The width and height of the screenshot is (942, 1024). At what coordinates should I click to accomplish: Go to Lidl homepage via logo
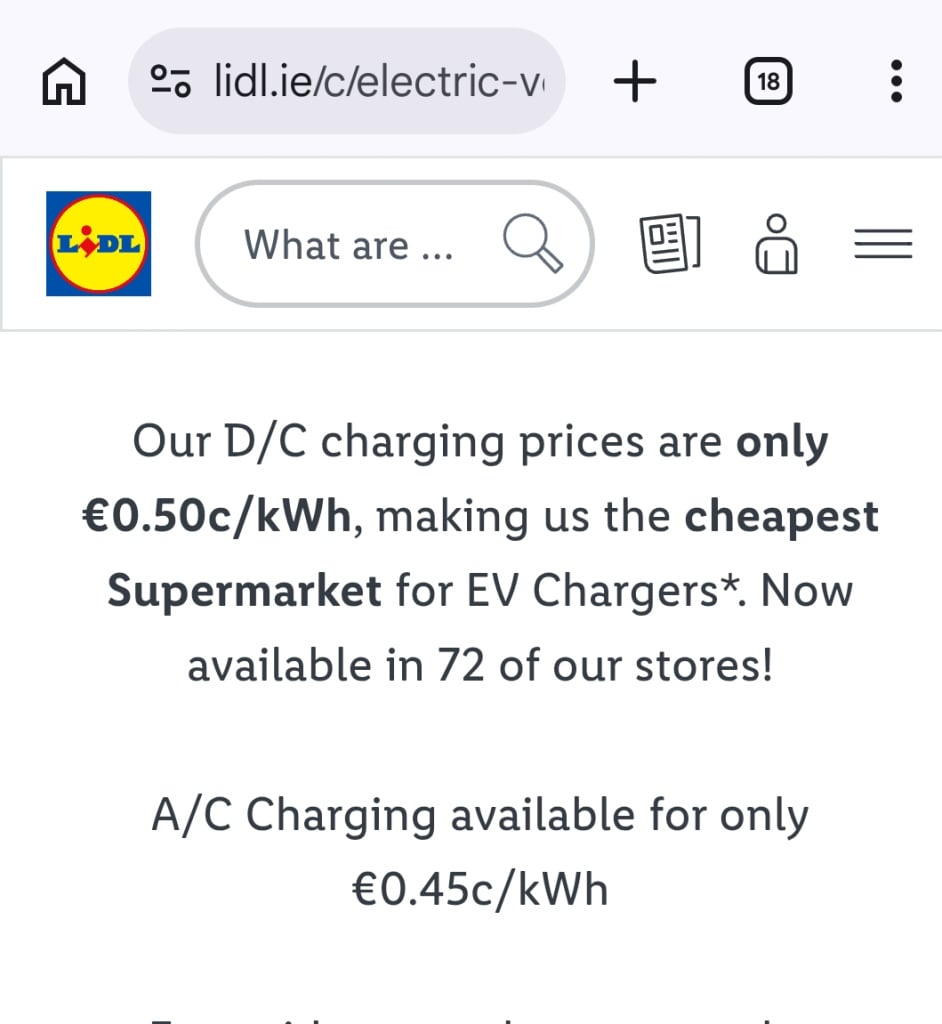98,244
